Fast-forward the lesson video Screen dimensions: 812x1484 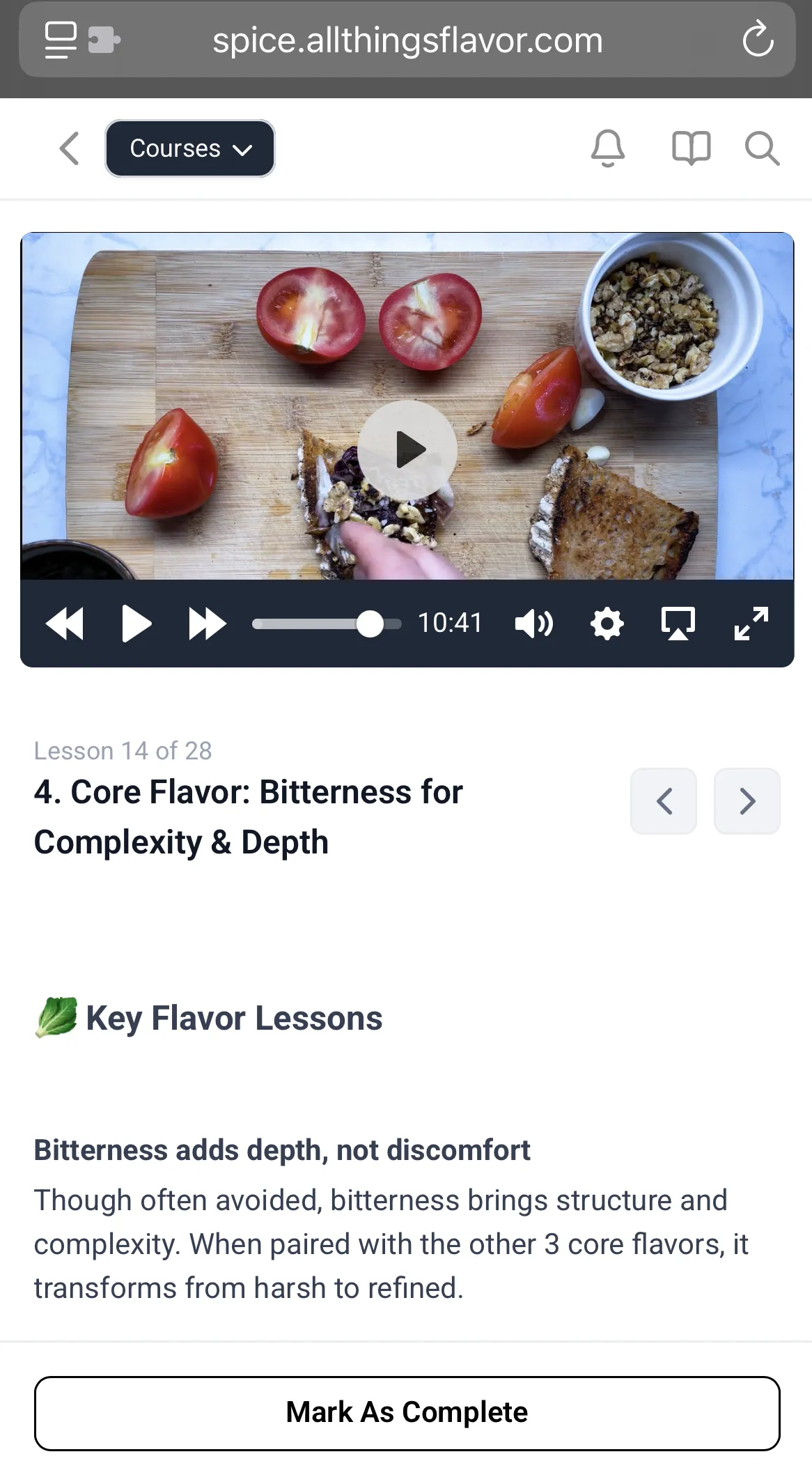pos(207,624)
